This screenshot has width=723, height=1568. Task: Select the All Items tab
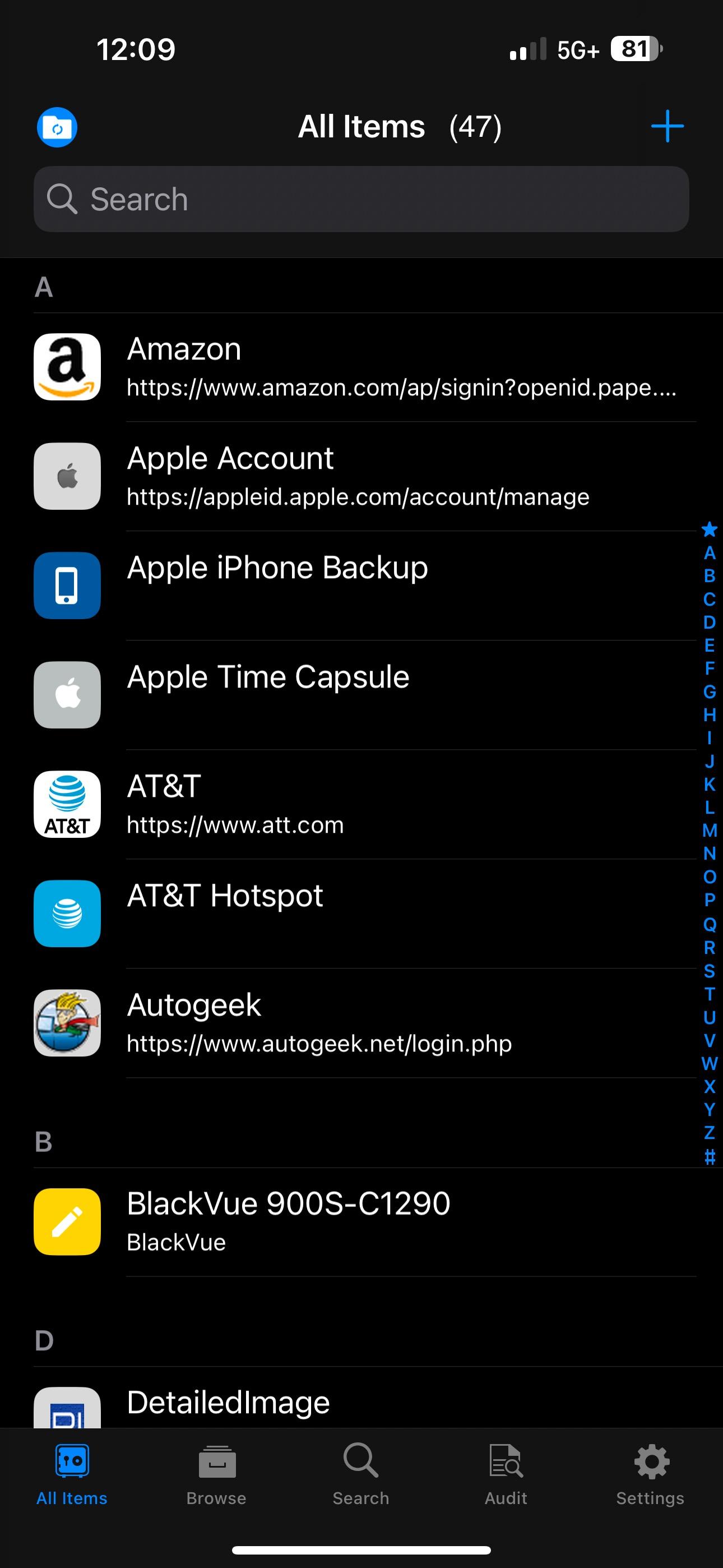[72, 1475]
